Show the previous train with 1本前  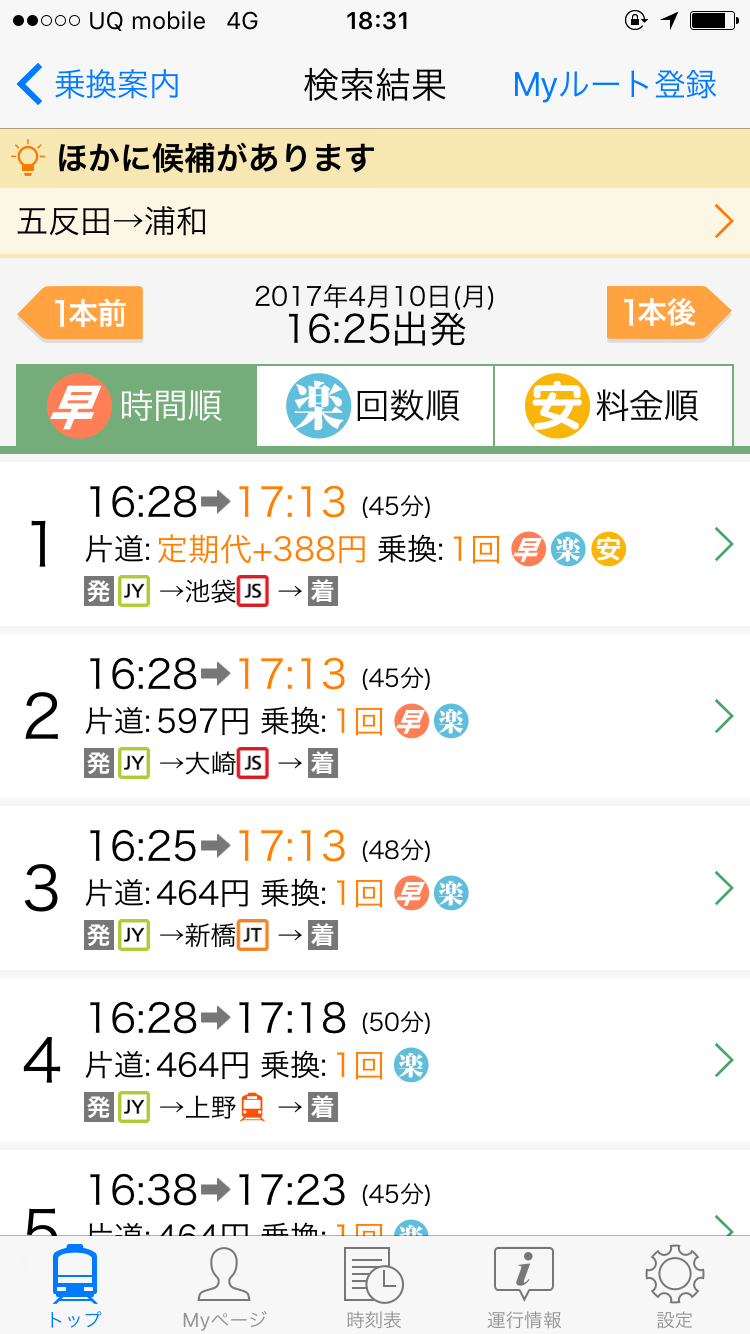point(81,314)
